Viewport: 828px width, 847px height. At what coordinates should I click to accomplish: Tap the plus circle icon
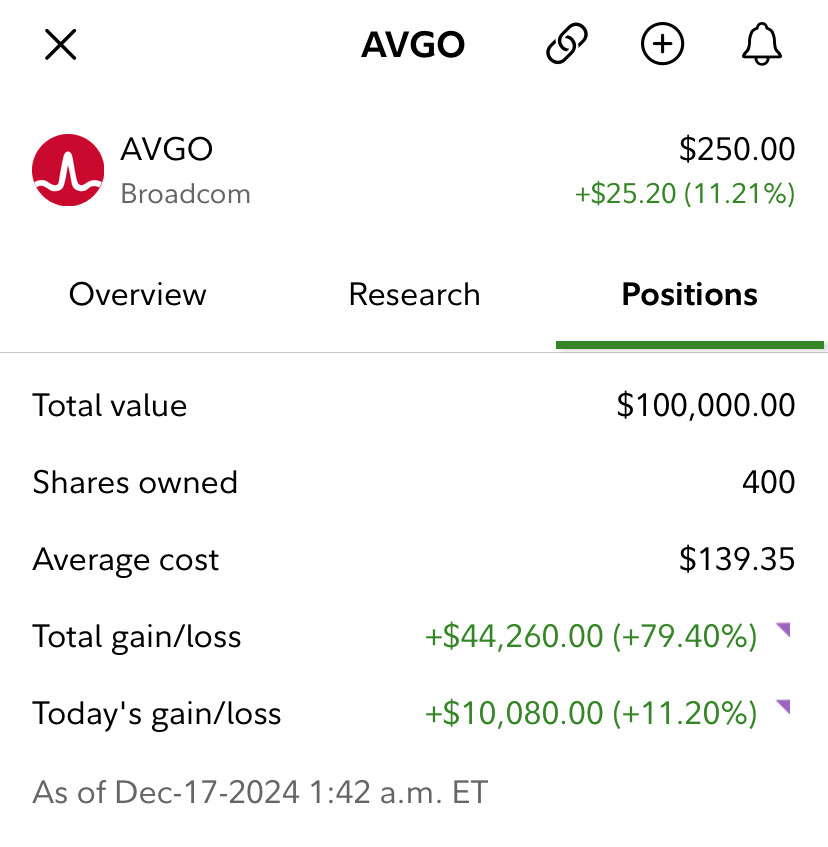662,45
